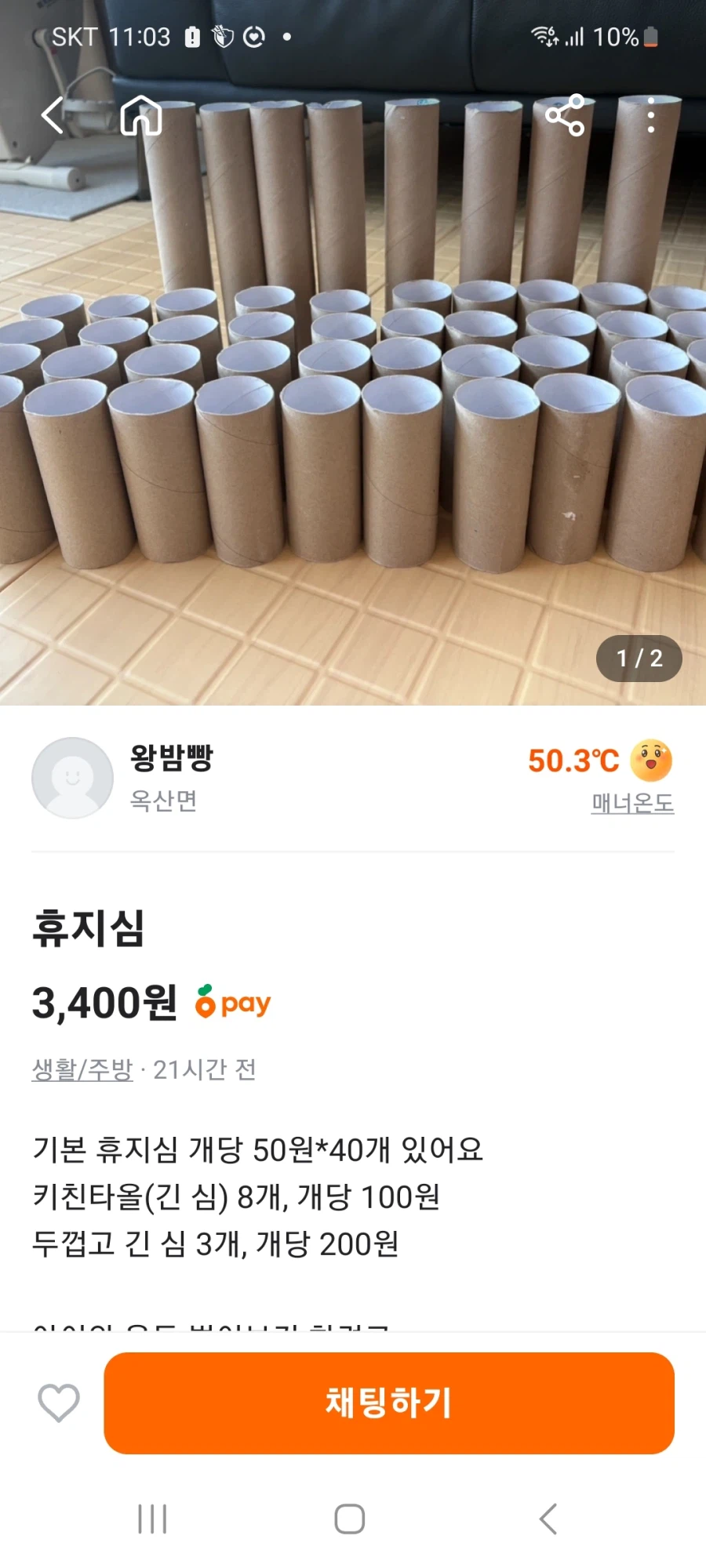
Task: Share this listing using the share icon
Action: click(566, 115)
